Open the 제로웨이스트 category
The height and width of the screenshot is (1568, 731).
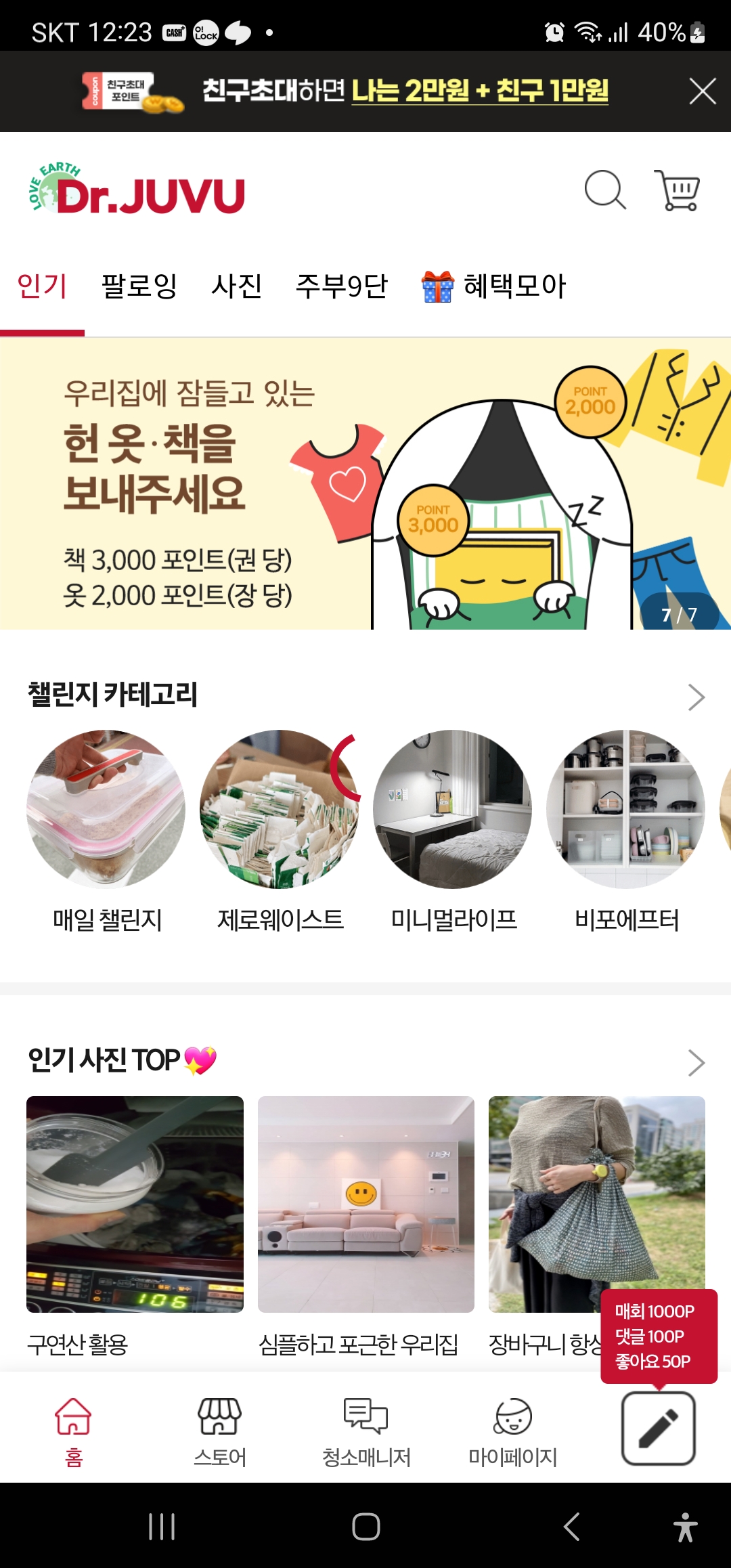(280, 809)
